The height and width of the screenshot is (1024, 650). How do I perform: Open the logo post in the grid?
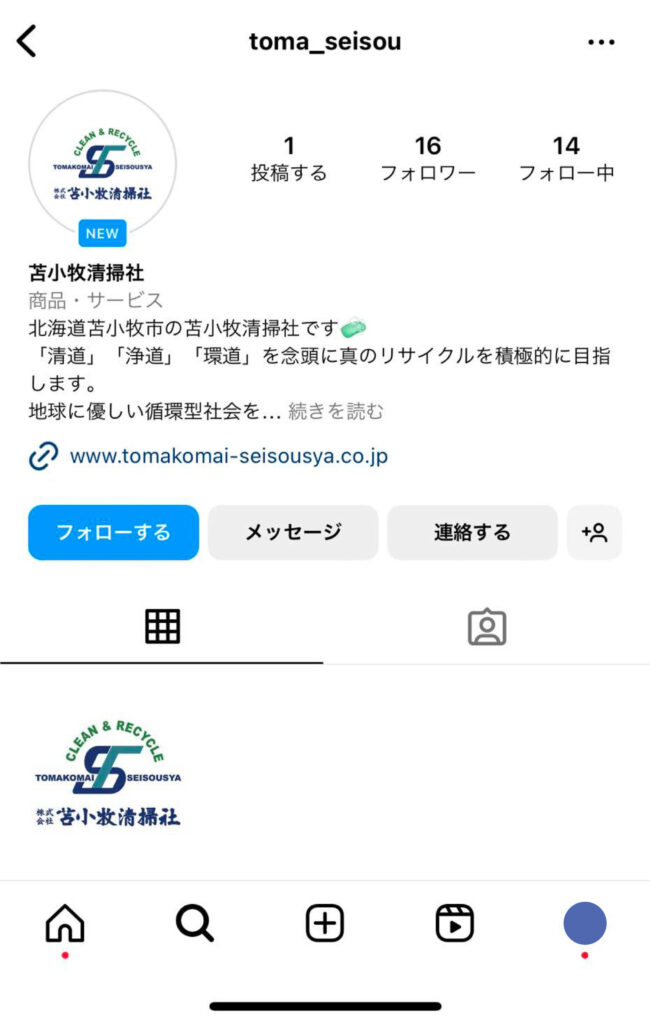coord(107,772)
